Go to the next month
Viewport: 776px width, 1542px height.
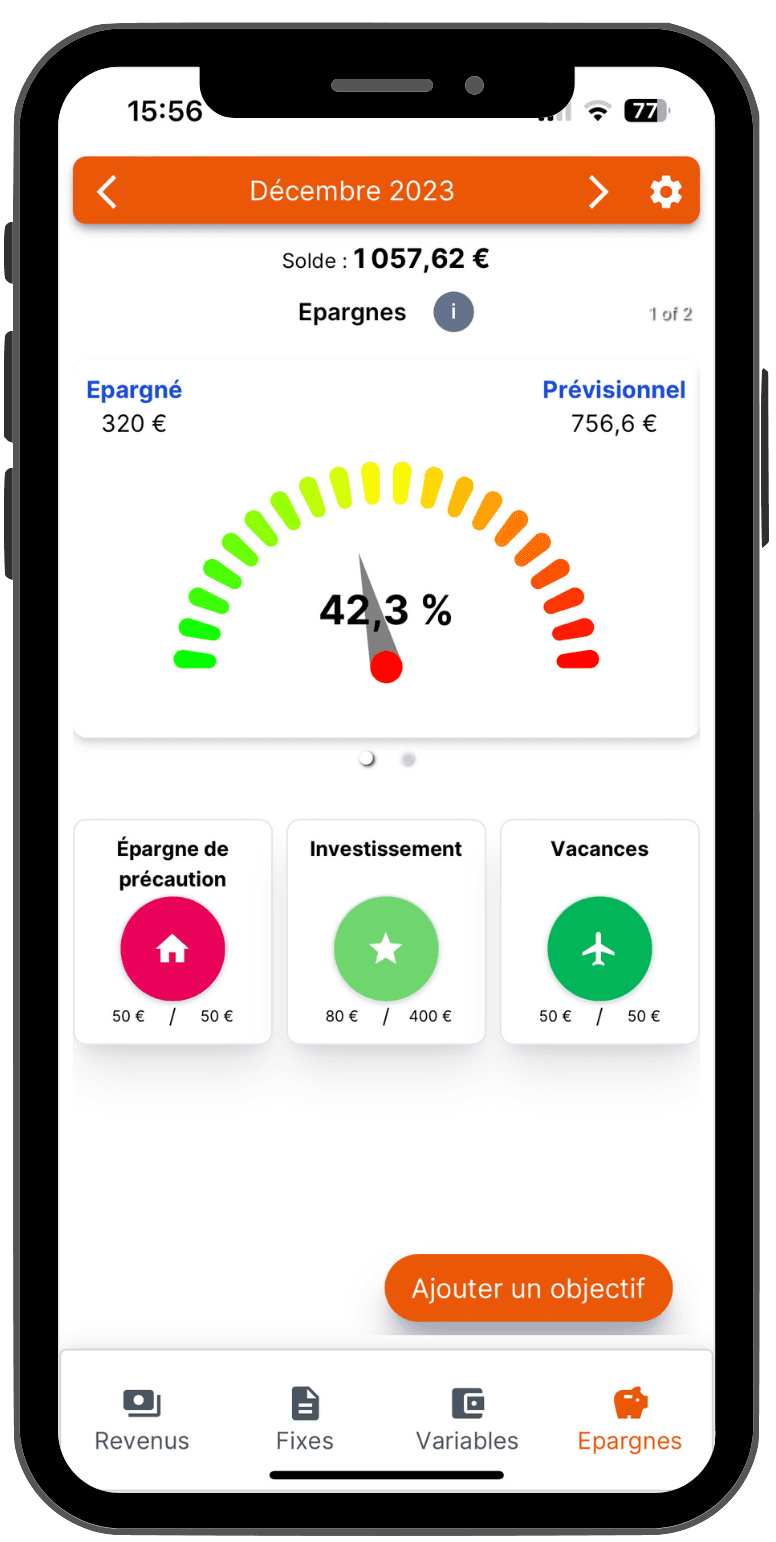point(598,191)
